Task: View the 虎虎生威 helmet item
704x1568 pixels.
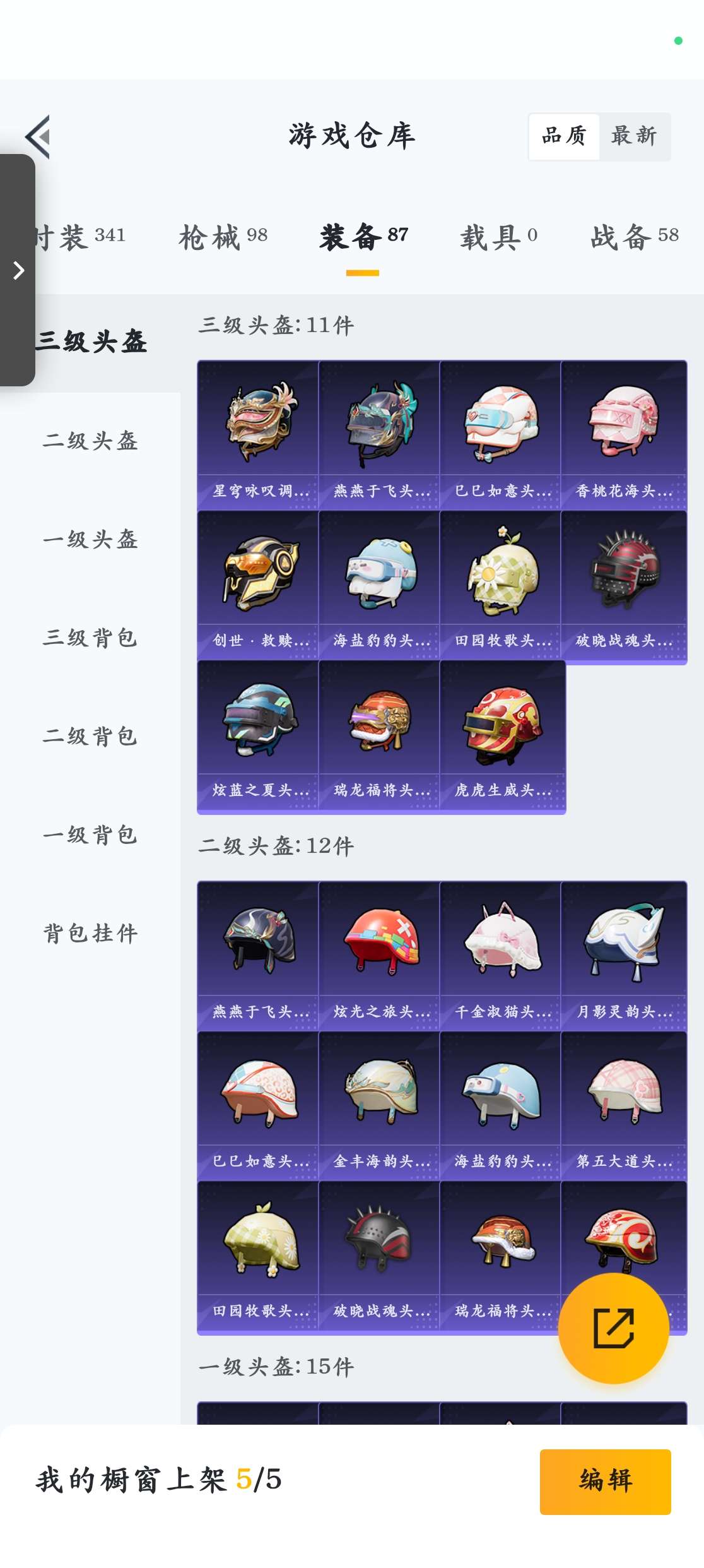Action: click(502, 735)
